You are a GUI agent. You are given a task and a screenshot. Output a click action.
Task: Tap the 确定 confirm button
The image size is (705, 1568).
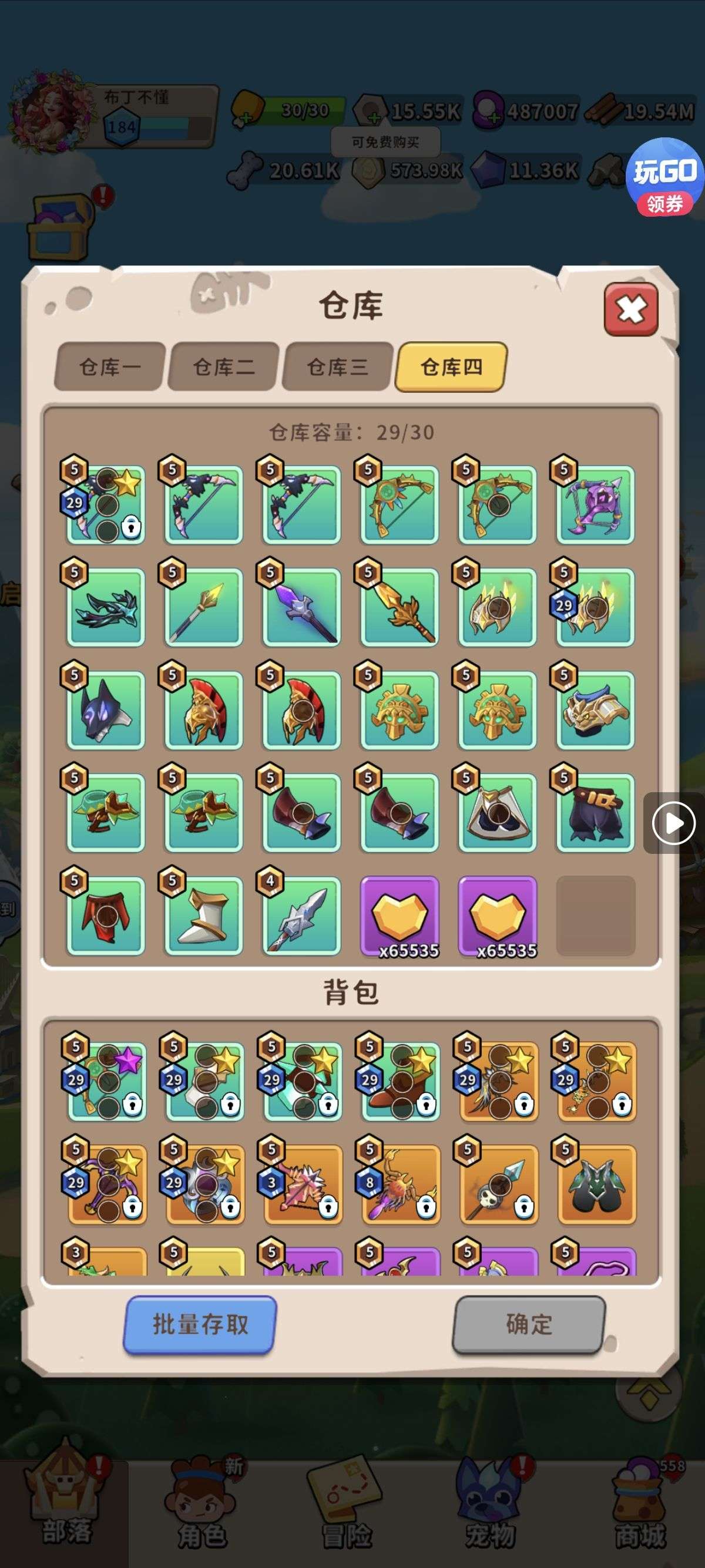click(528, 1324)
